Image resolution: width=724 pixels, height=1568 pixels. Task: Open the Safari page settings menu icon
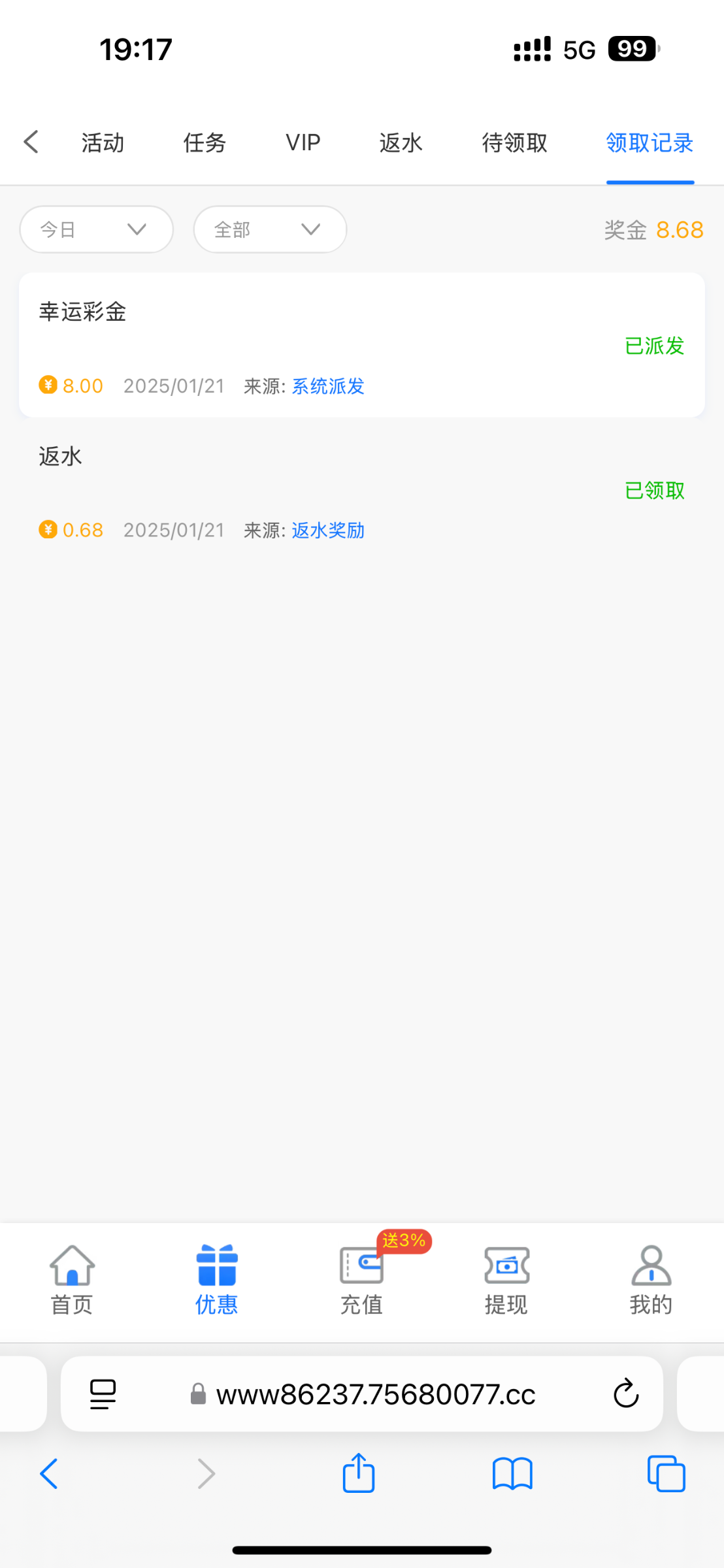click(103, 1394)
